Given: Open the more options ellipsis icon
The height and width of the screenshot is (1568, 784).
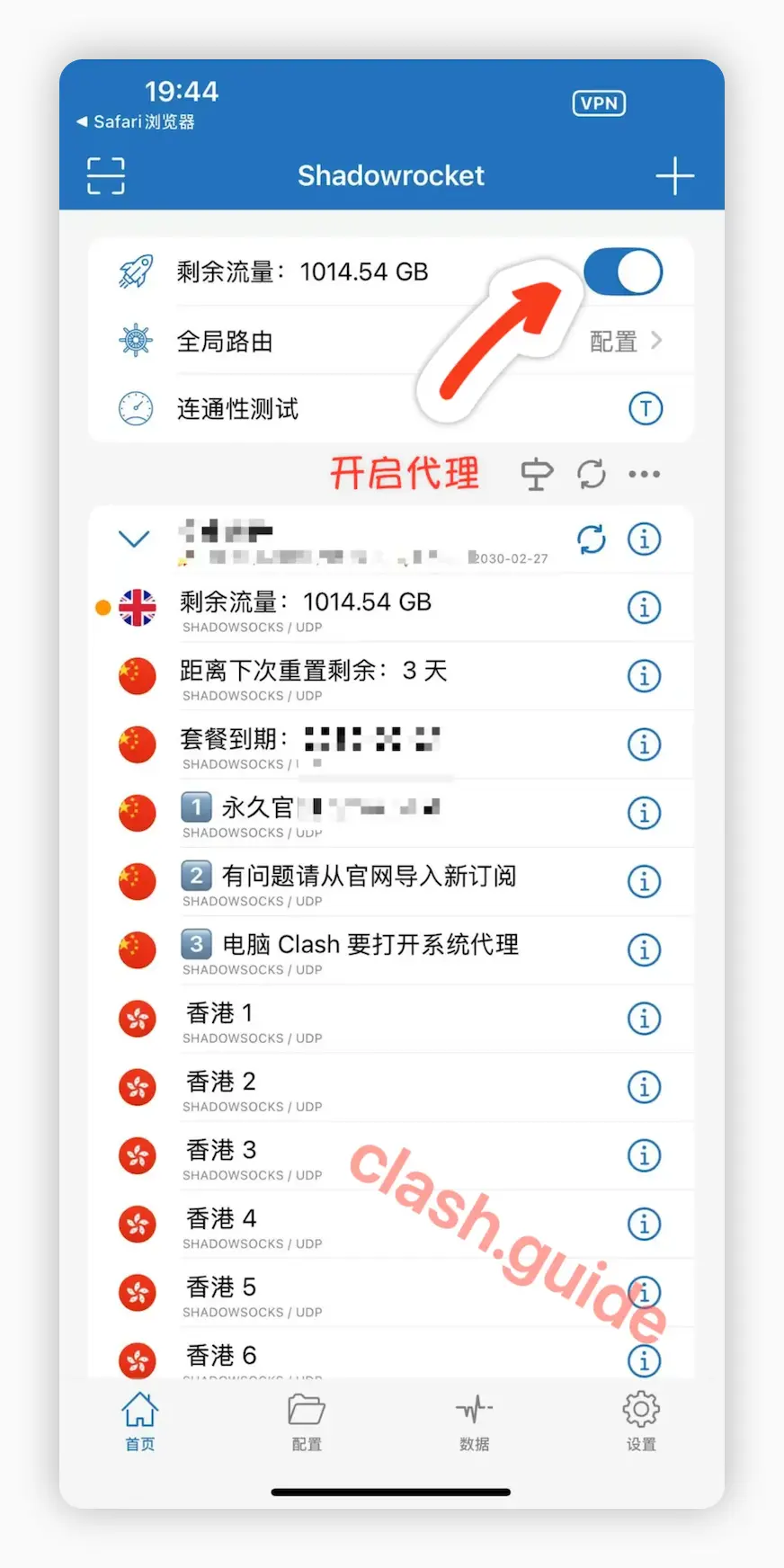Looking at the screenshot, I should pyautogui.click(x=644, y=474).
